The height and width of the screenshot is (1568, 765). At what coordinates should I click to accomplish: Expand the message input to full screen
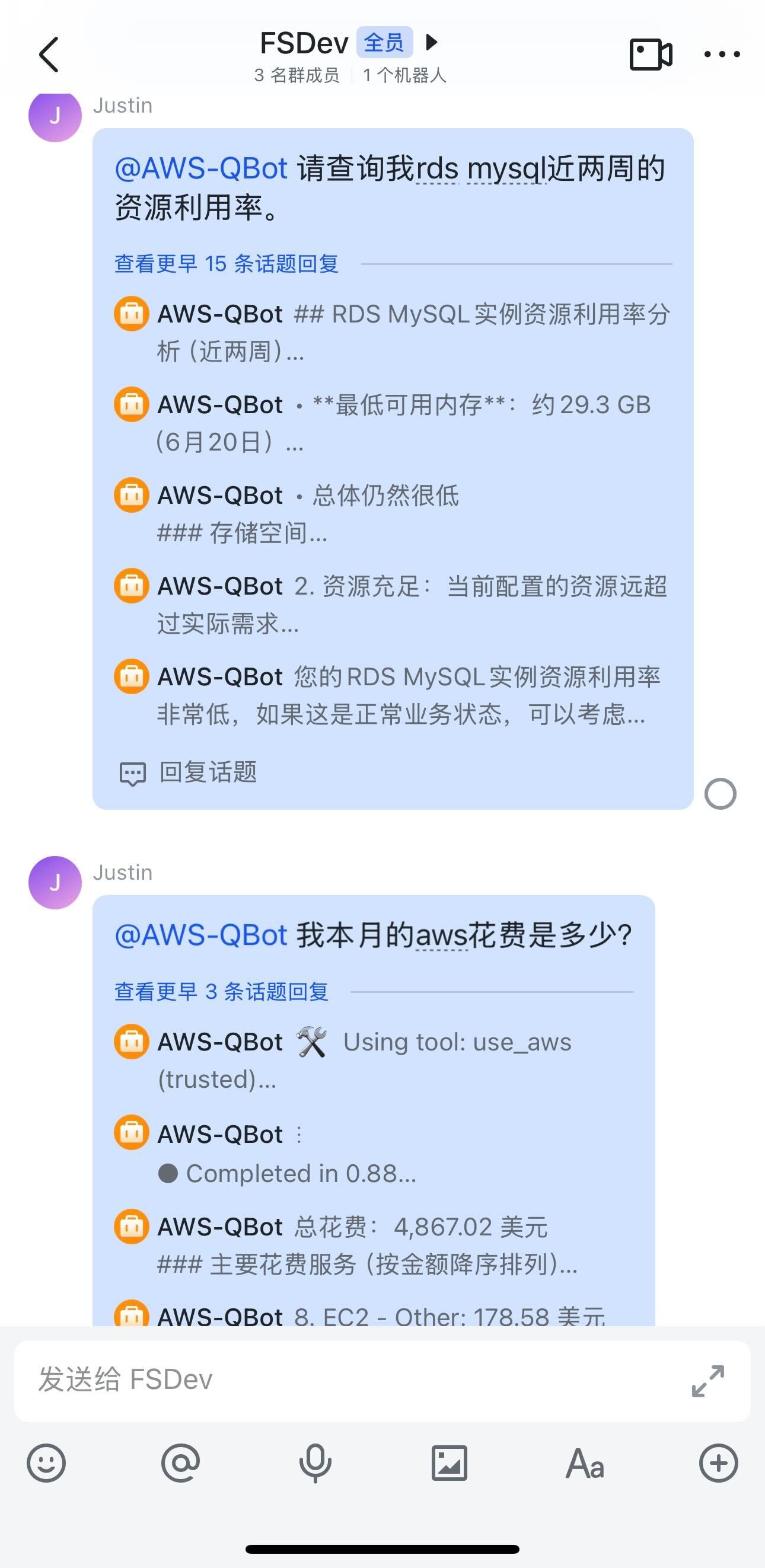tap(708, 1381)
